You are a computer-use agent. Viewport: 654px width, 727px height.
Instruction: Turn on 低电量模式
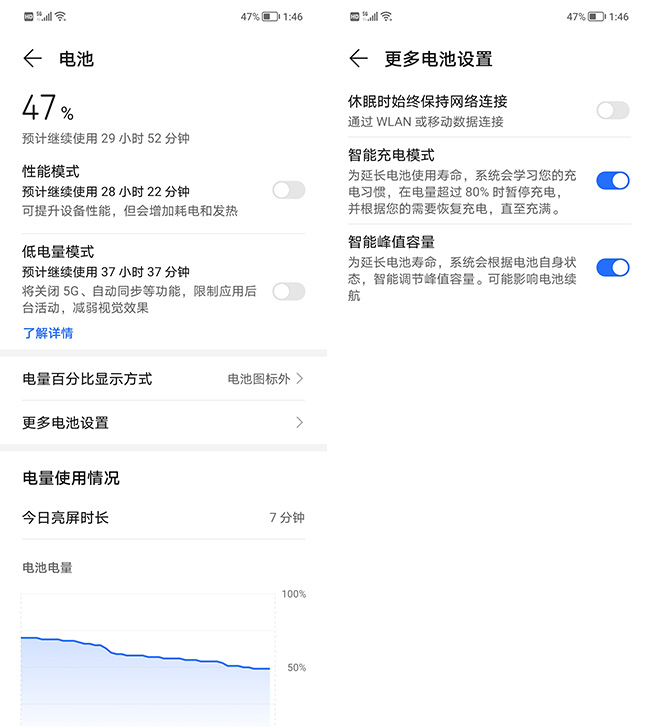288,291
